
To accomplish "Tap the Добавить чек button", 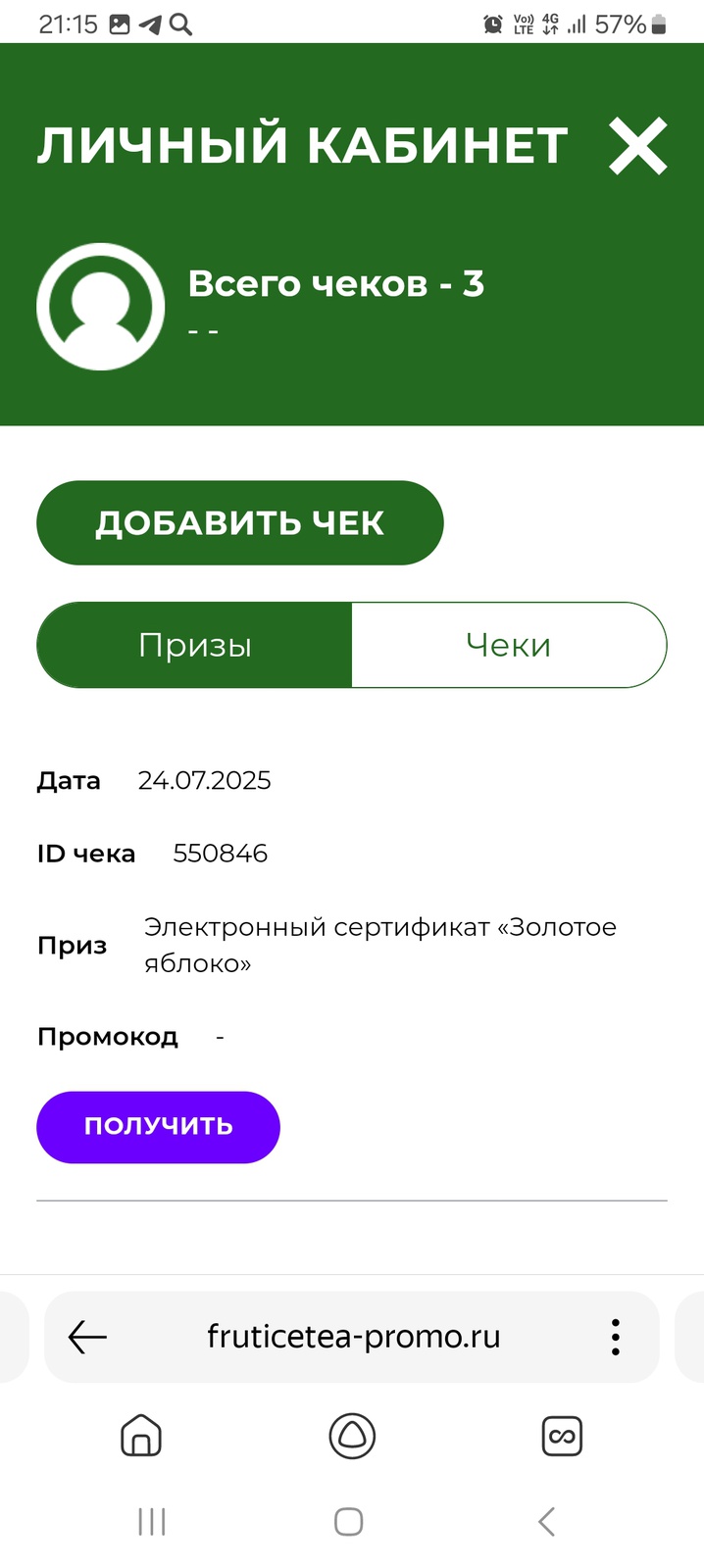I will (240, 523).
